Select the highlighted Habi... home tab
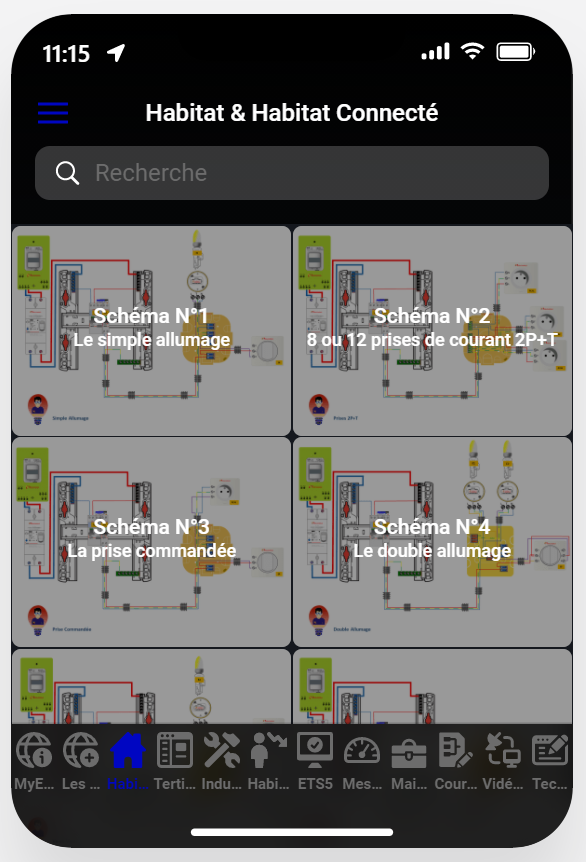586x862 pixels. (x=128, y=761)
